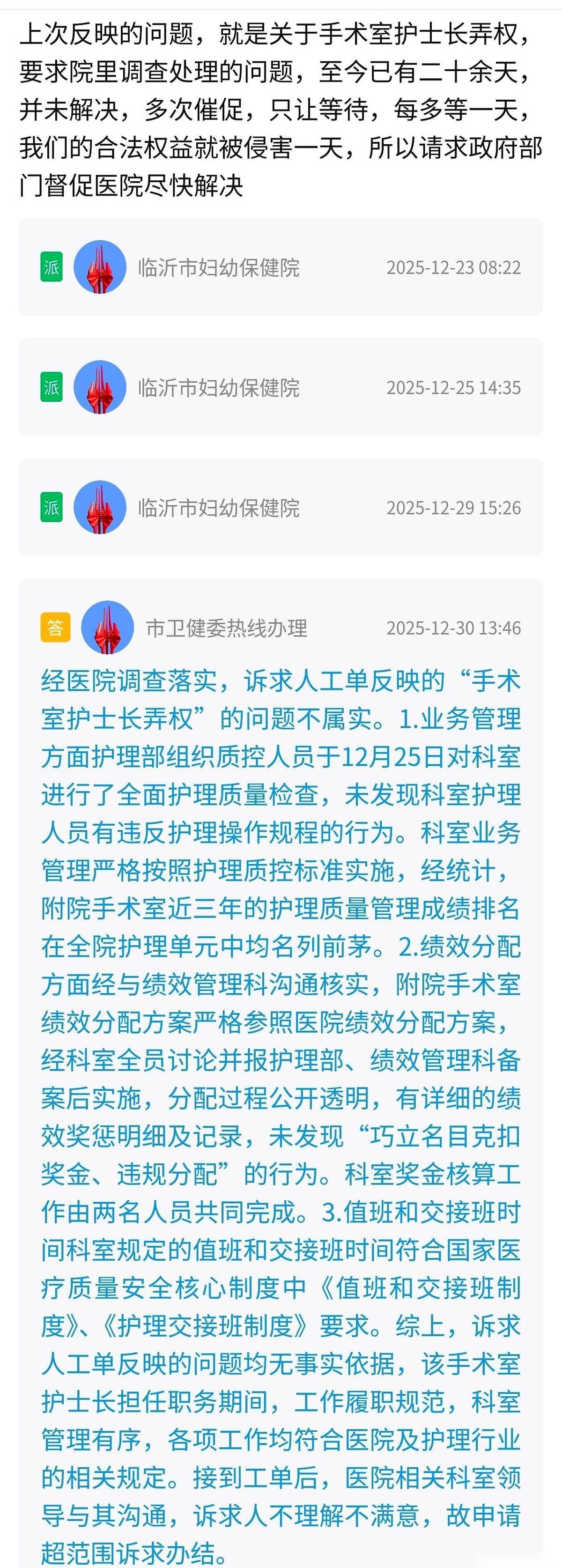Tap 临沂市妇幼保健院 on the 12-29 entry
The height and width of the screenshot is (1568, 562).
(217, 506)
